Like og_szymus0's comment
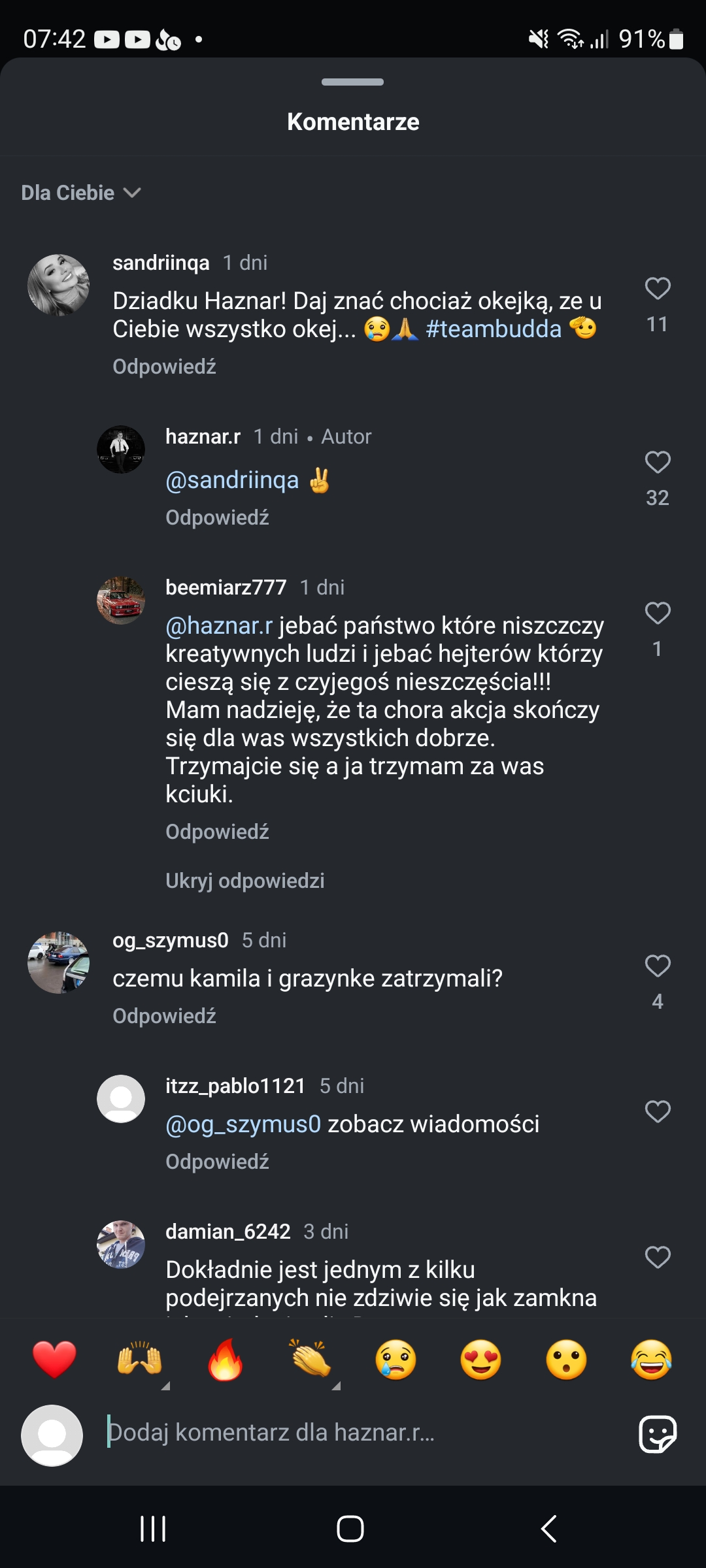Viewport: 706px width, 1568px height. pos(657,966)
